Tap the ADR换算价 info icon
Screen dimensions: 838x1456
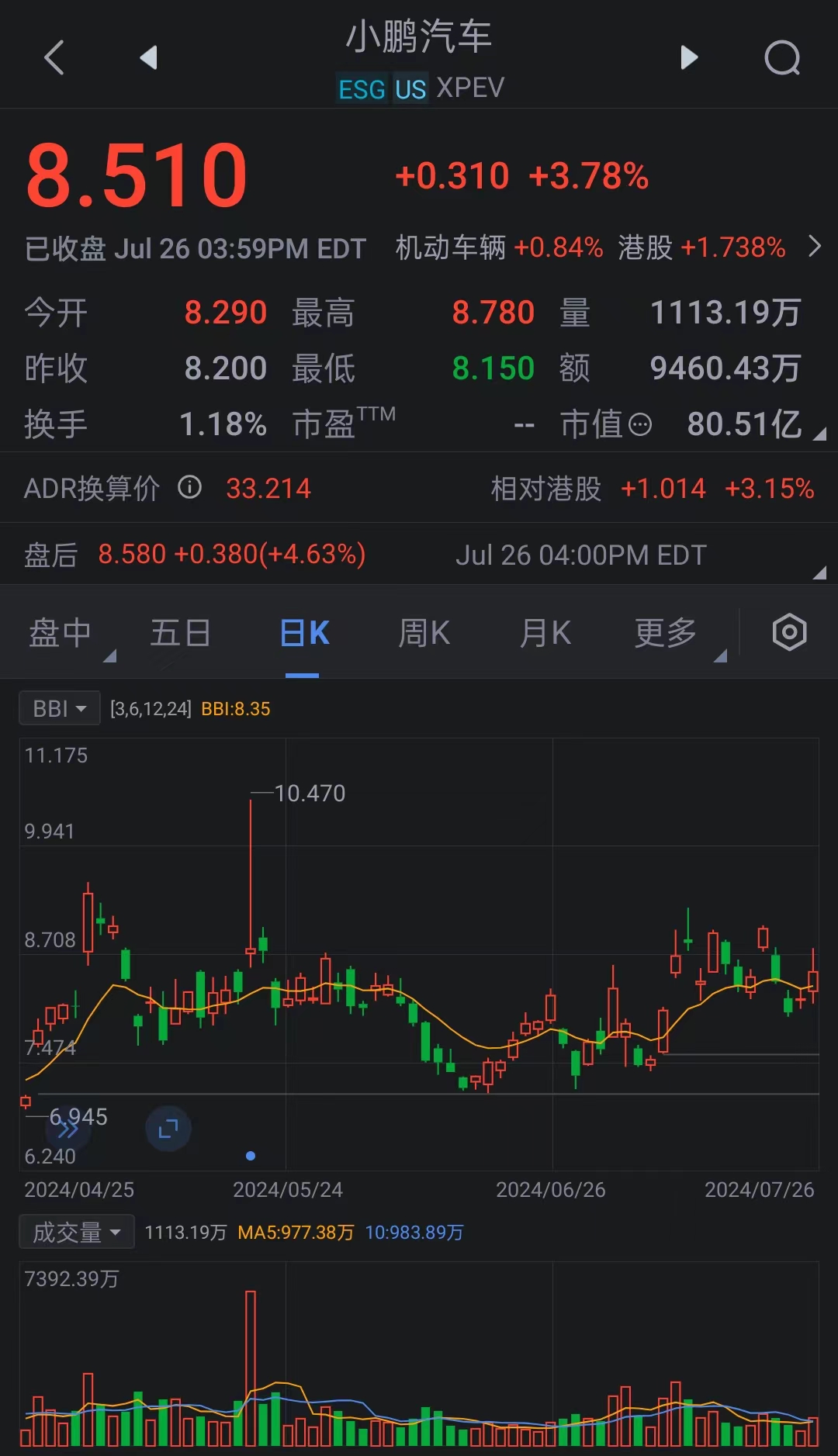[x=189, y=487]
